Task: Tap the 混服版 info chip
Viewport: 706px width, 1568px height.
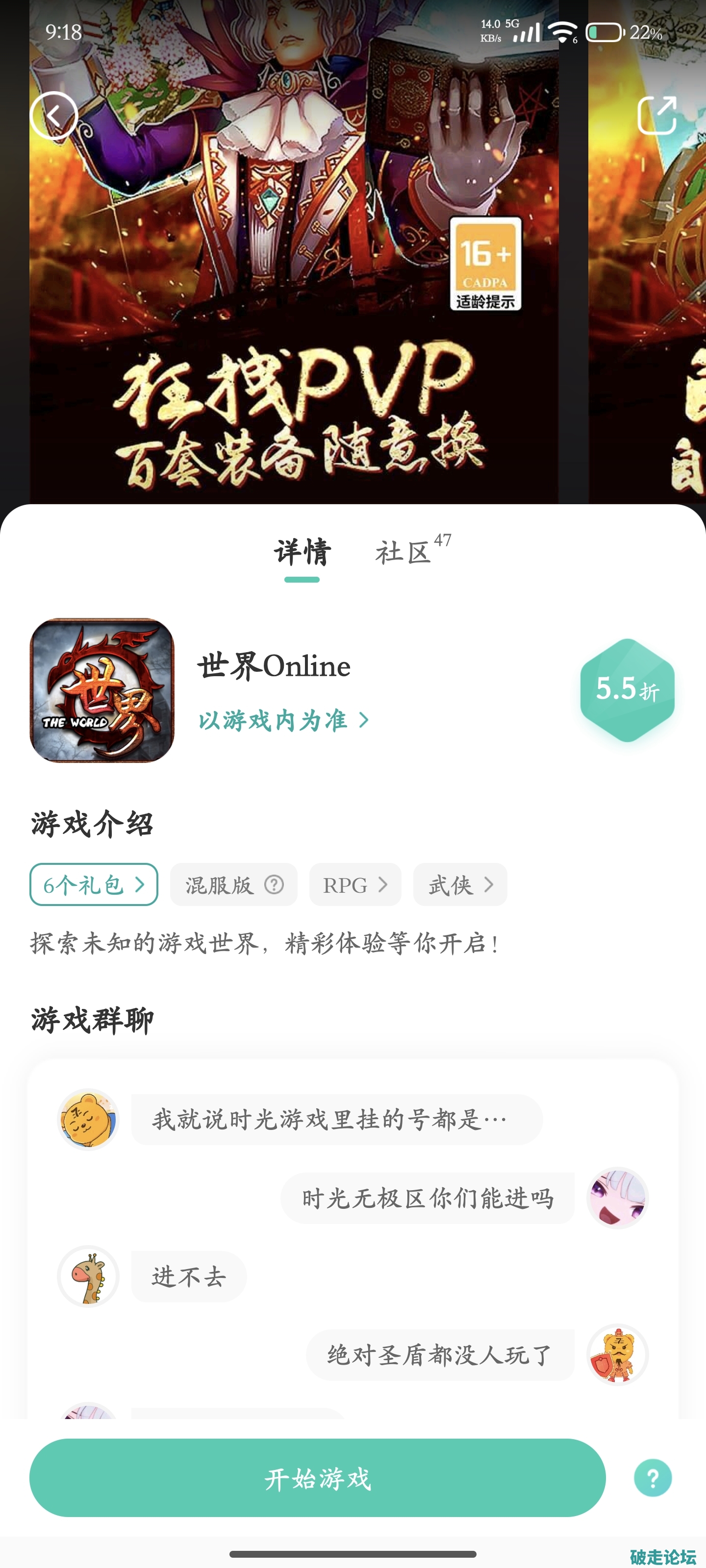Action: pyautogui.click(x=233, y=884)
